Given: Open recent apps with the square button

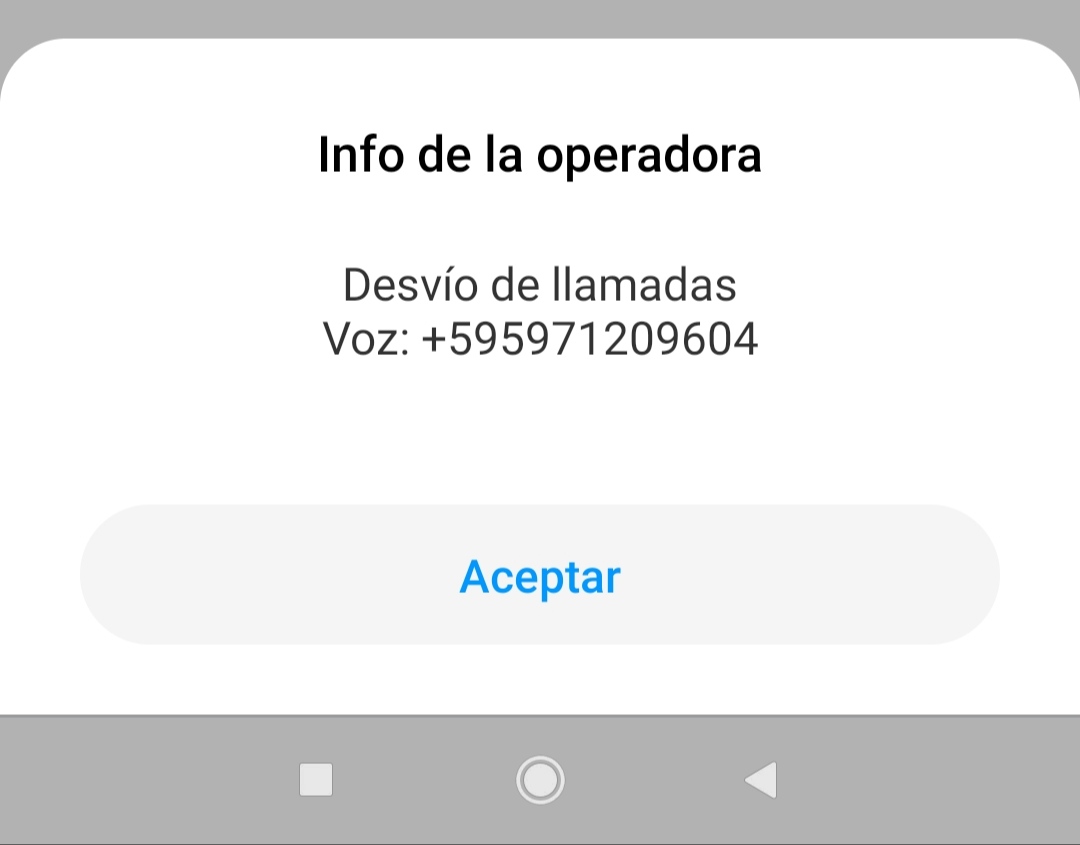Looking at the screenshot, I should [316, 780].
